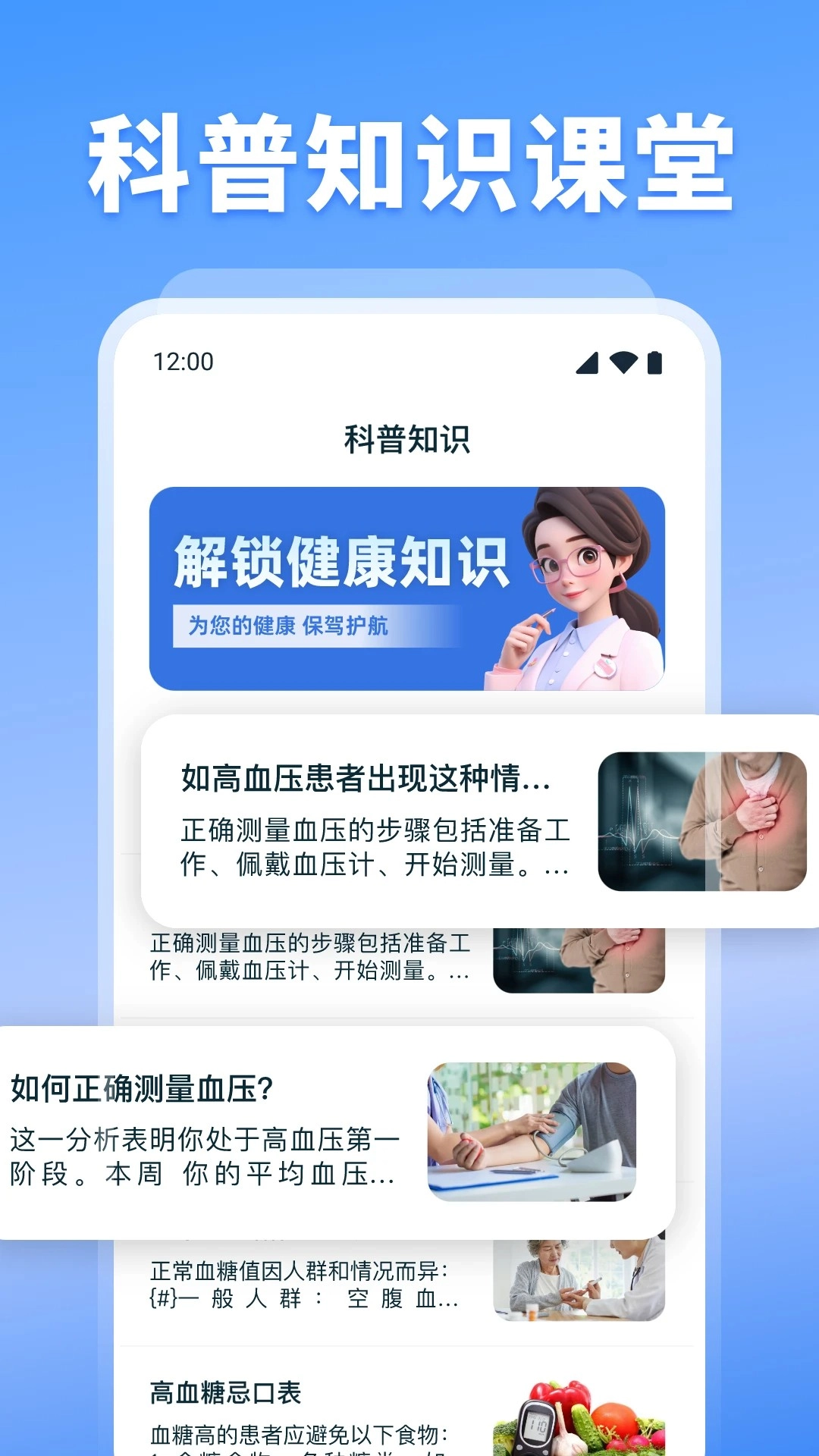Tap the headline 科普知识课堂
This screenshot has height=1456, width=819.
pyautogui.click(x=409, y=161)
